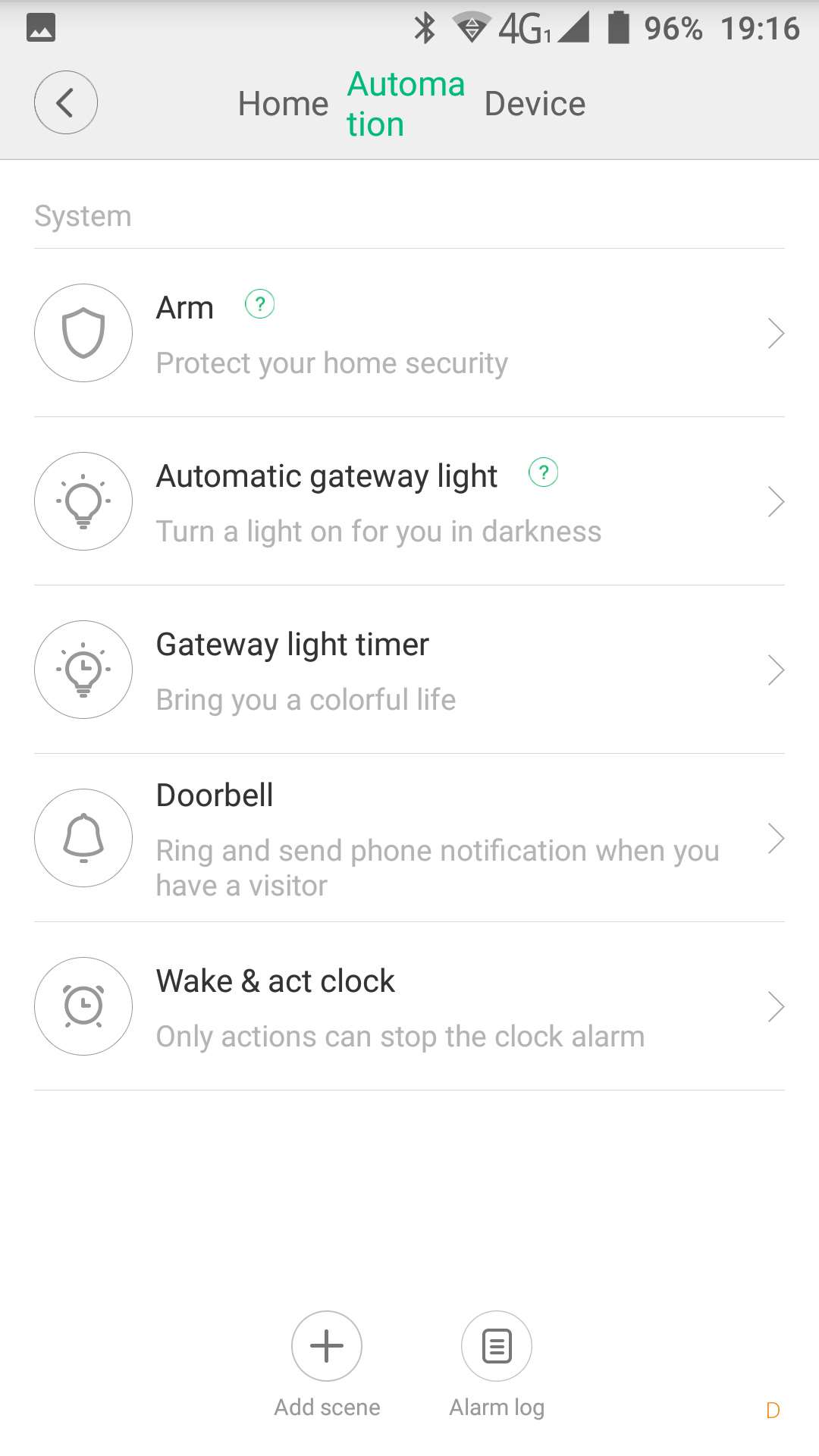Switch to the Device tab
The image size is (819, 1456).
(535, 104)
